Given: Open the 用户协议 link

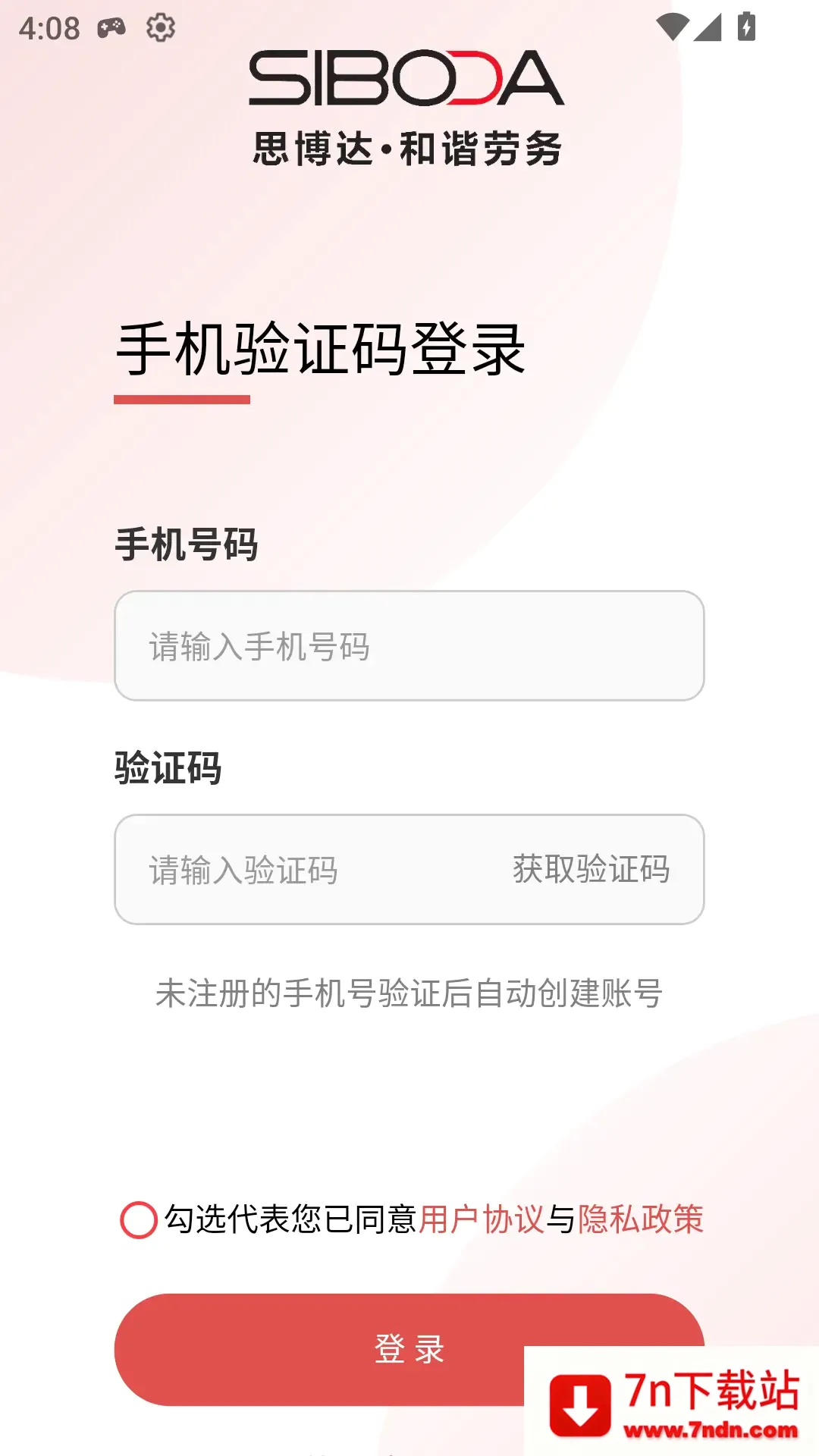Looking at the screenshot, I should point(482,1219).
